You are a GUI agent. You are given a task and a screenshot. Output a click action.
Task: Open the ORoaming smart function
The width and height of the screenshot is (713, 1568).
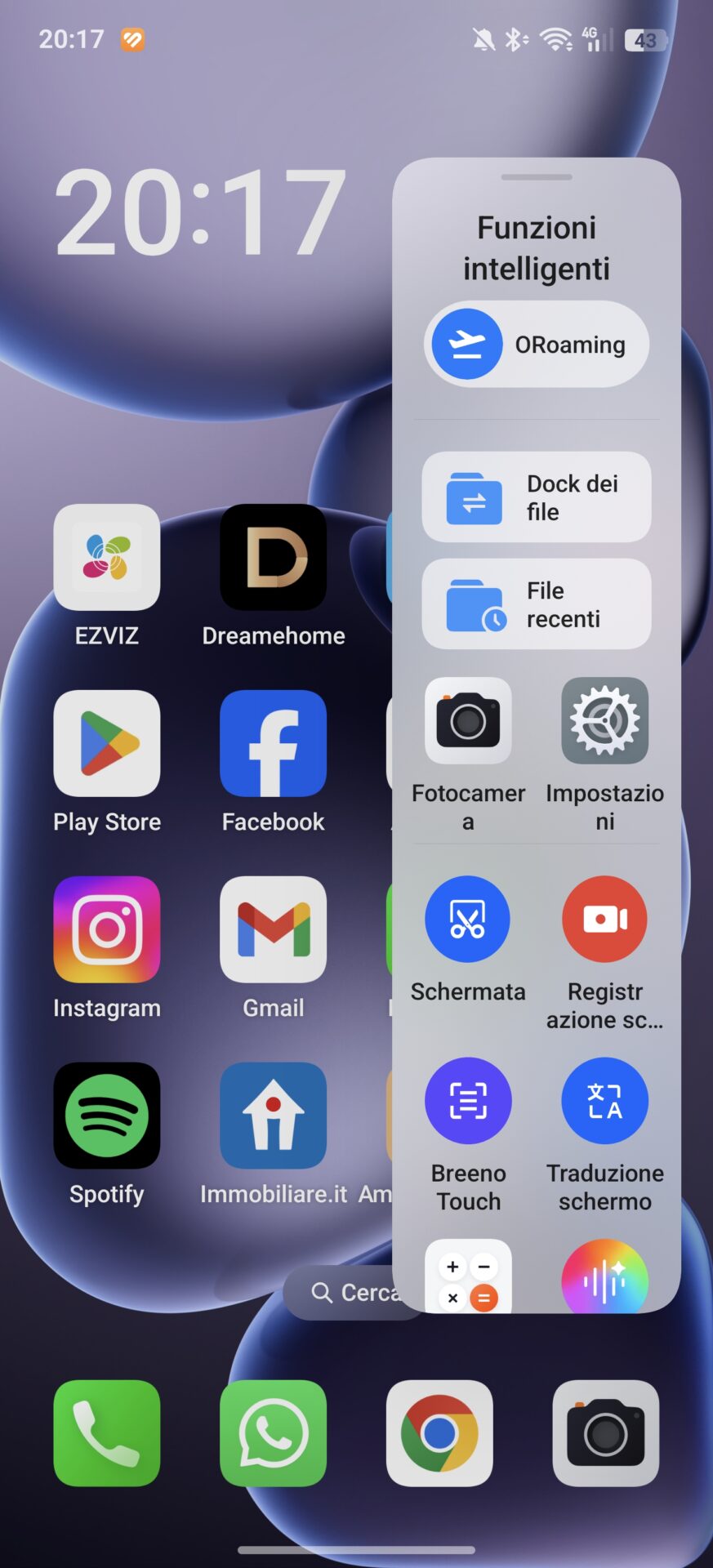point(536,345)
